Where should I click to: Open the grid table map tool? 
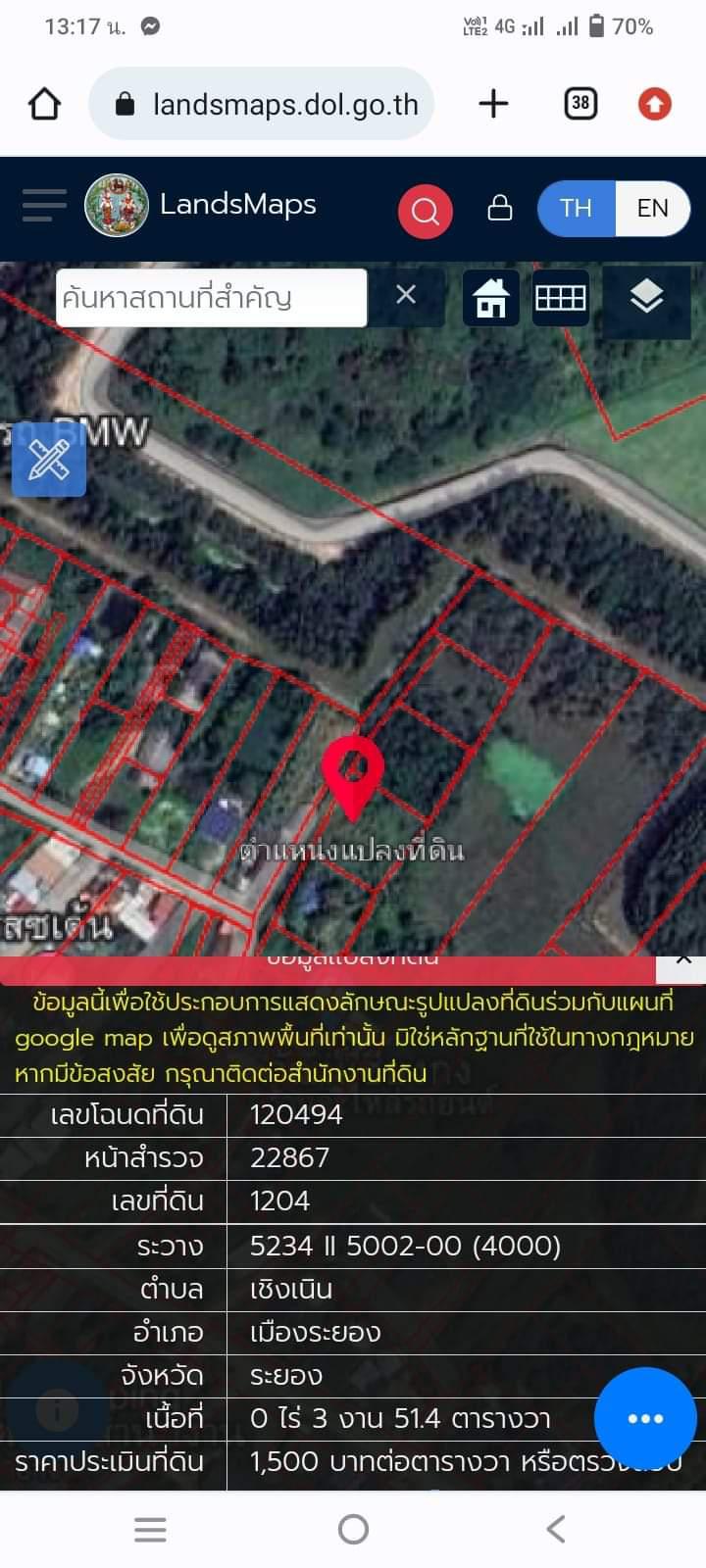[561, 298]
